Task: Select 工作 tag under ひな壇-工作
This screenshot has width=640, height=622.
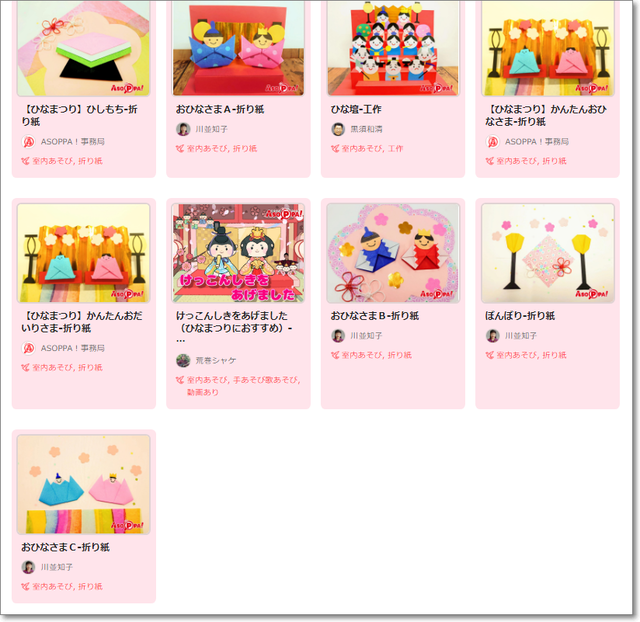Action: pos(396,148)
